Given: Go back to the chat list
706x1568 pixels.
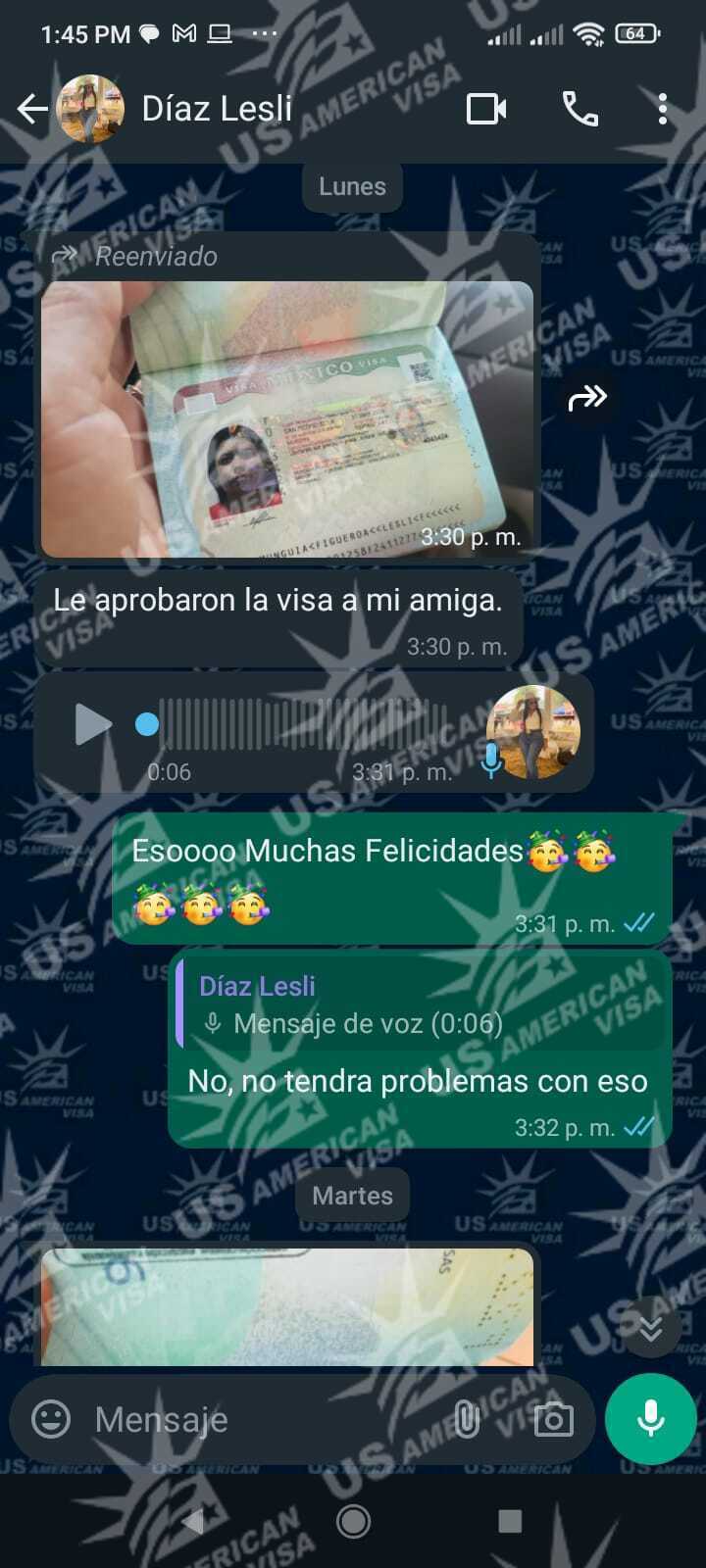Looking at the screenshot, I should pos(32,109).
